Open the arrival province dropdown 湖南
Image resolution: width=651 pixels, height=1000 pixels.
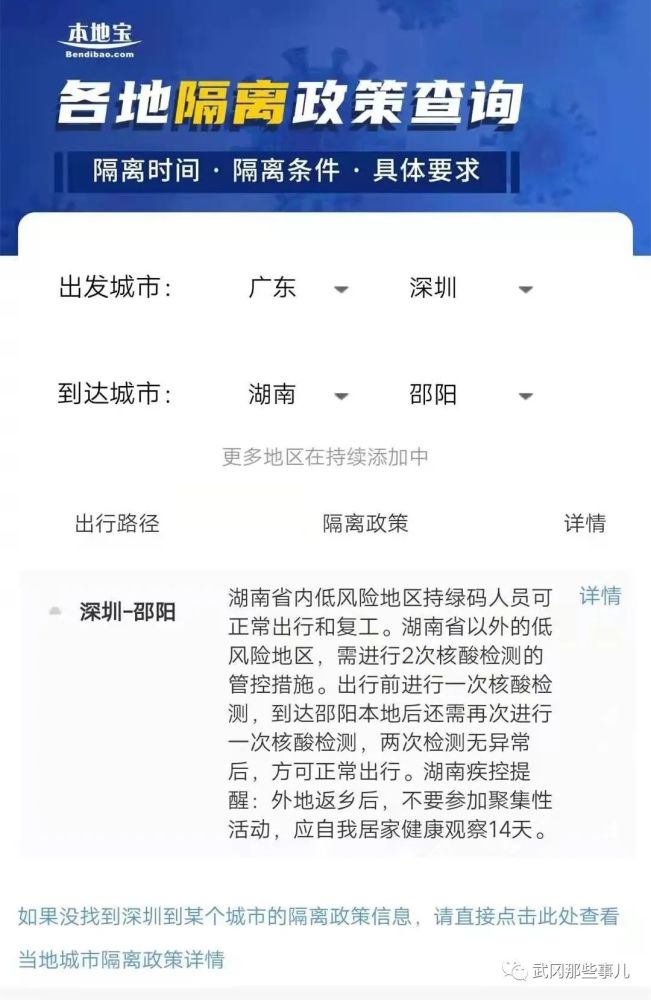point(297,395)
